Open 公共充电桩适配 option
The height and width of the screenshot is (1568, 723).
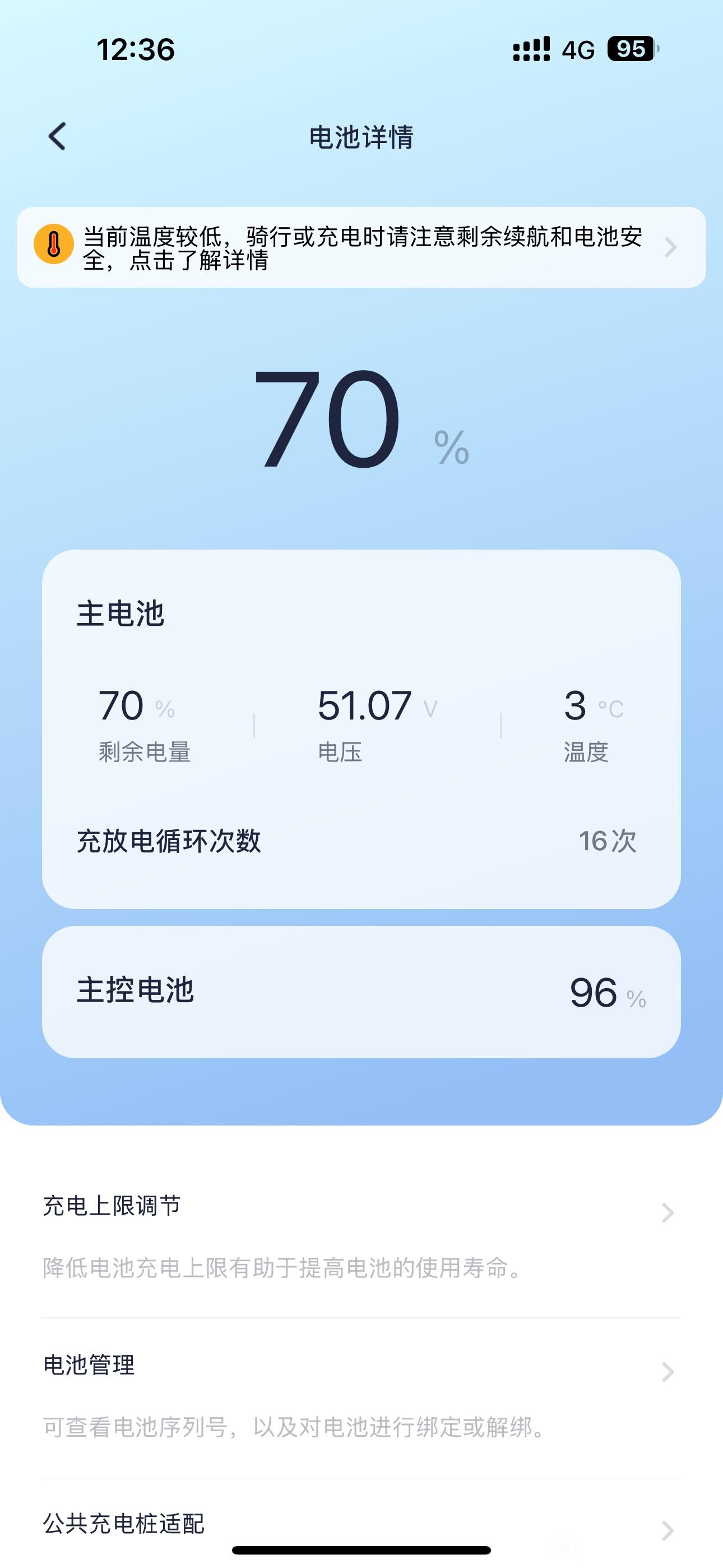click(x=361, y=1524)
